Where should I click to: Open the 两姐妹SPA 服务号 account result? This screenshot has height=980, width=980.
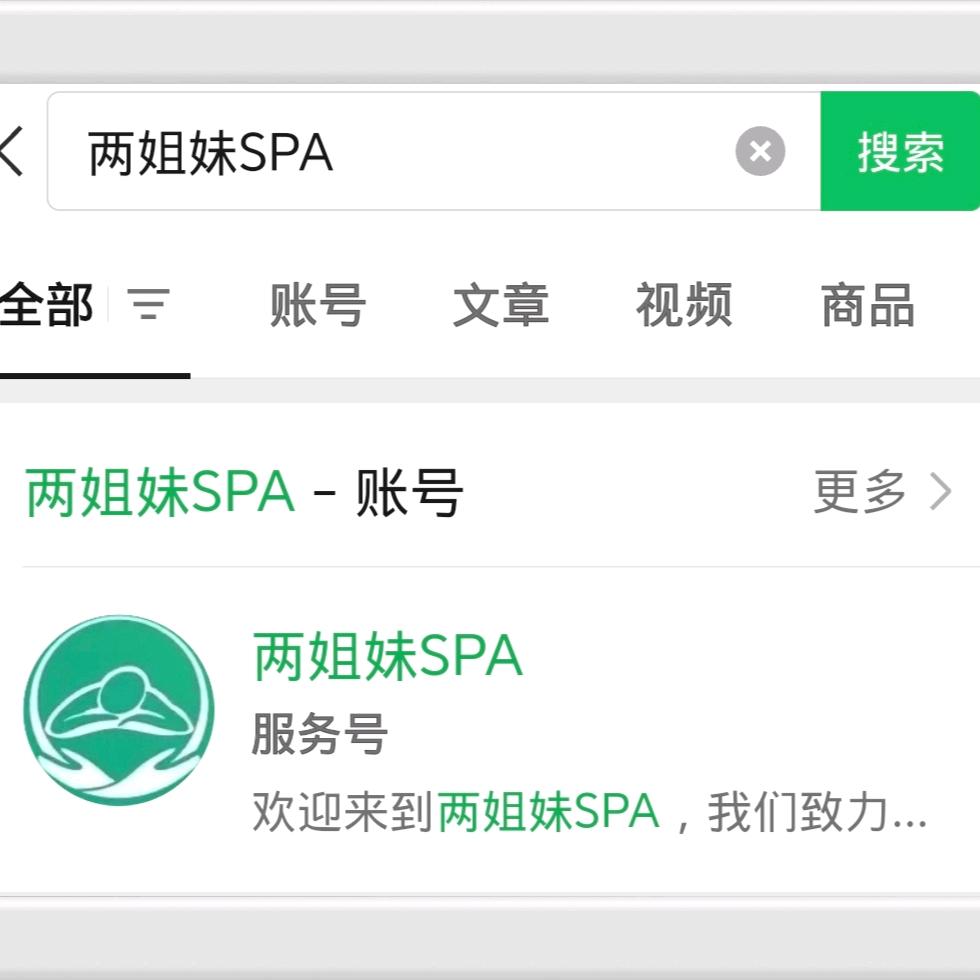tap(490, 730)
